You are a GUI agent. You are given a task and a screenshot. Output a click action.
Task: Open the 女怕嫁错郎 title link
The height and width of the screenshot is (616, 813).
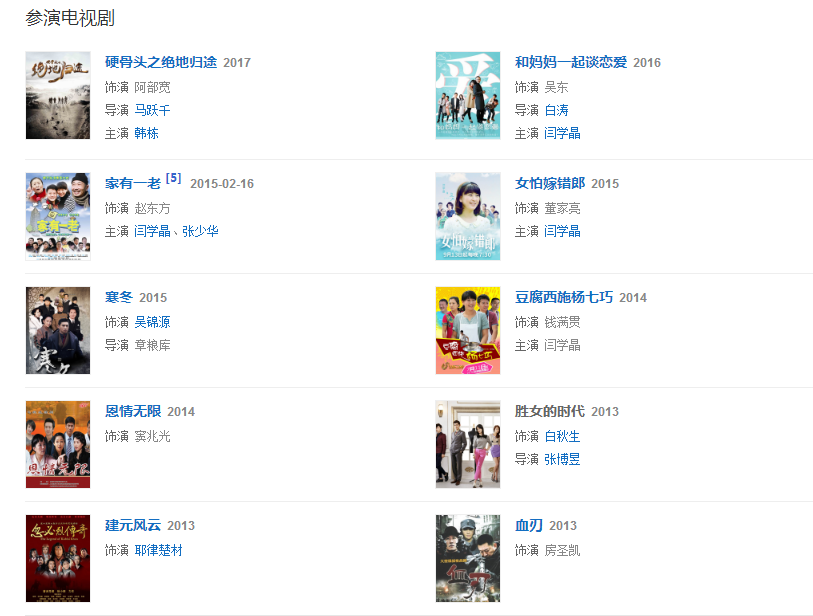550,184
